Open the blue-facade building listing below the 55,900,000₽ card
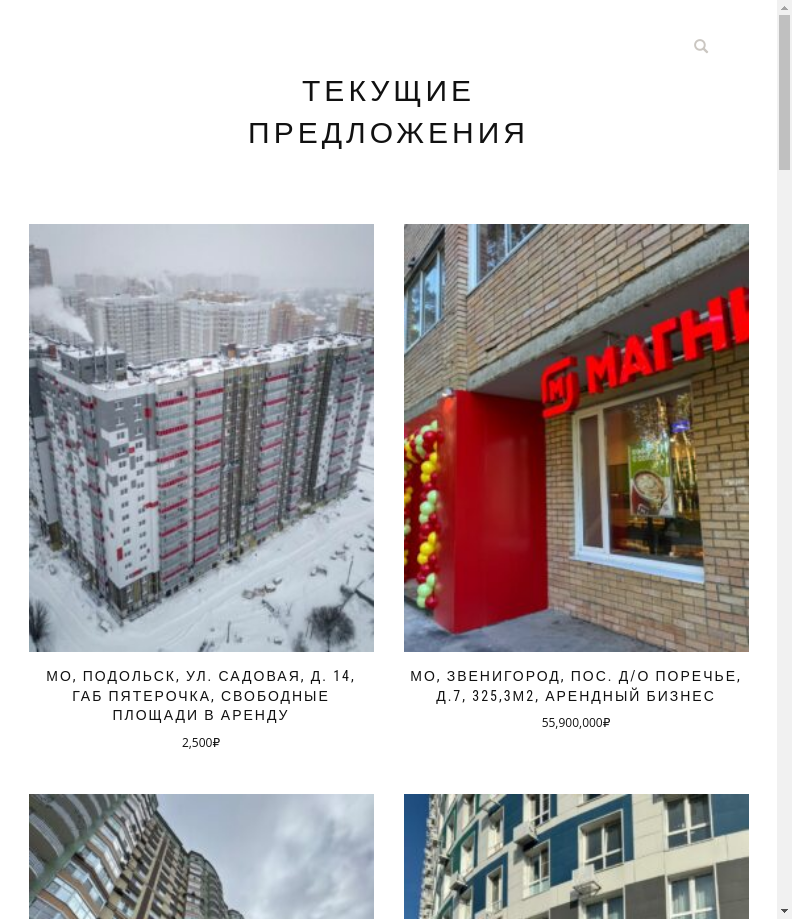The width and height of the screenshot is (792, 919). coord(576,856)
